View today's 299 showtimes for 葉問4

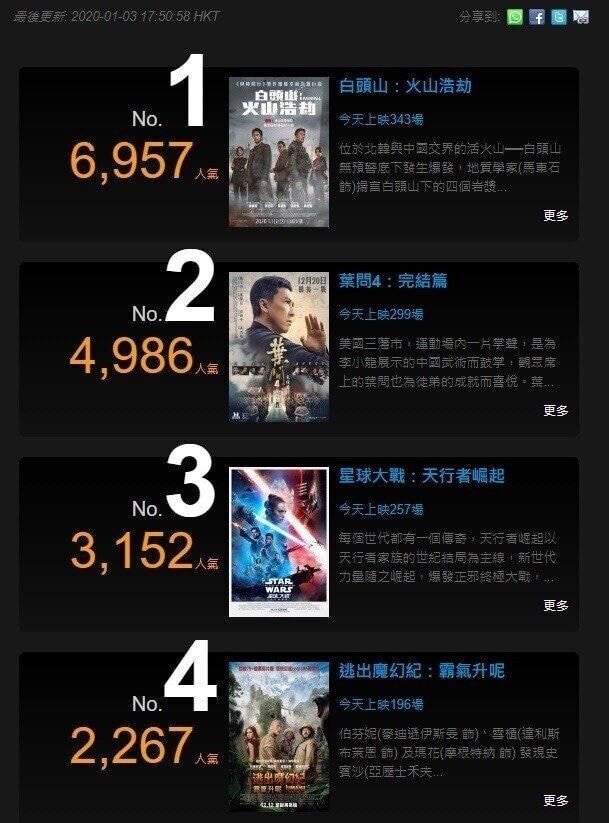pos(381,315)
